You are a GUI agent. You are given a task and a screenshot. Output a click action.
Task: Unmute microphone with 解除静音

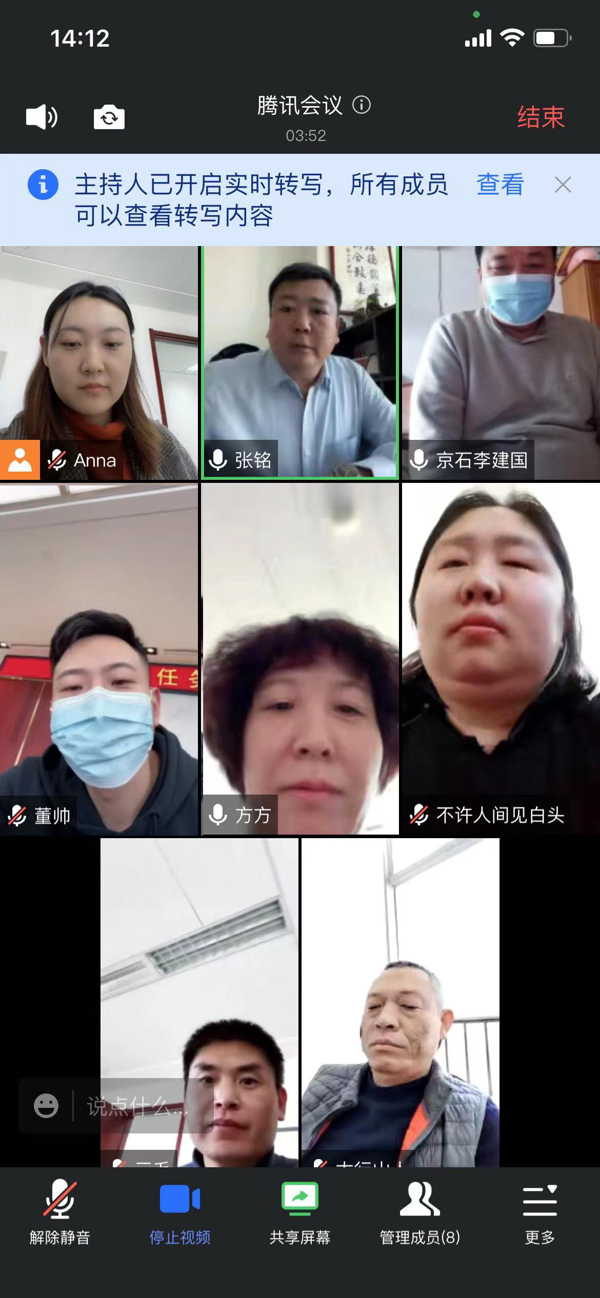(x=60, y=1212)
